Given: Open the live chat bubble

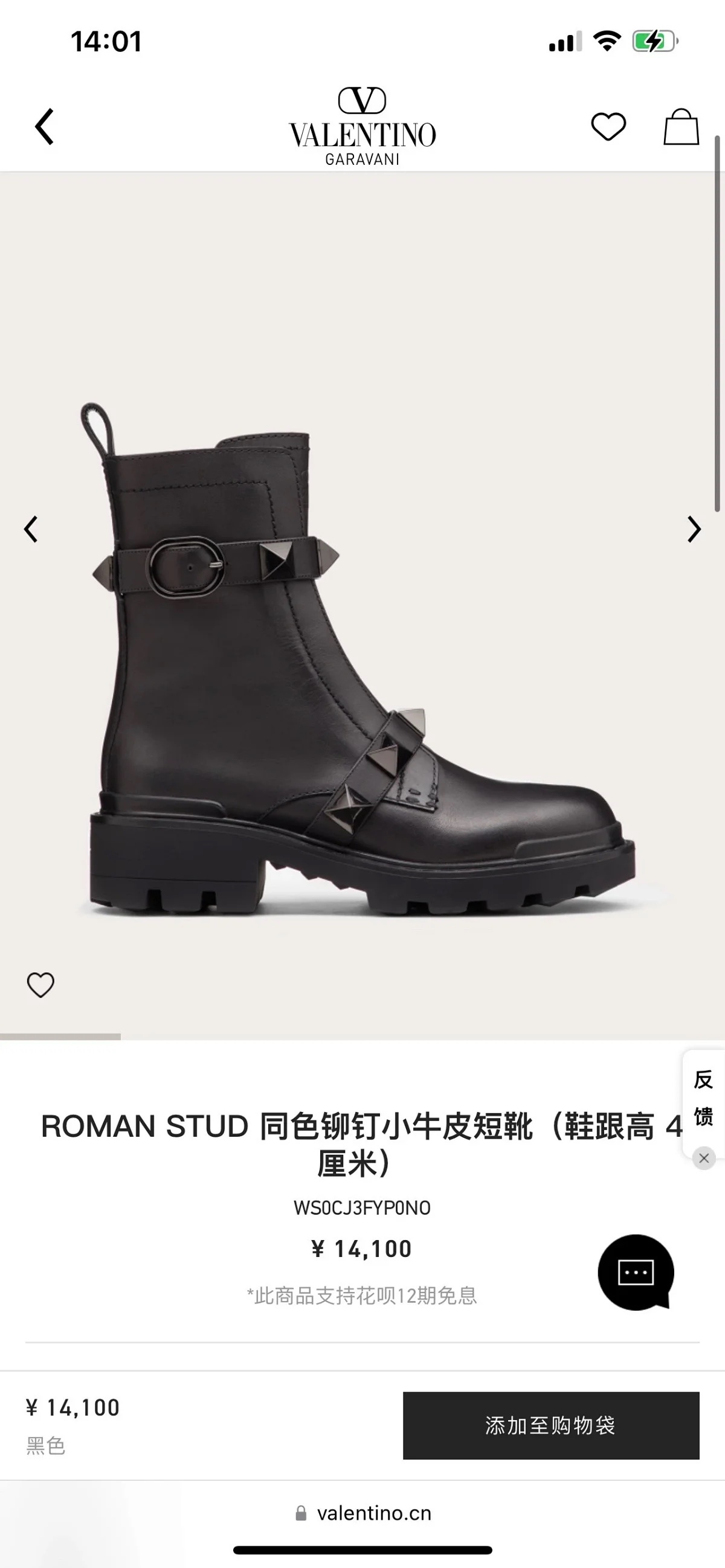Looking at the screenshot, I should coord(636,1272).
